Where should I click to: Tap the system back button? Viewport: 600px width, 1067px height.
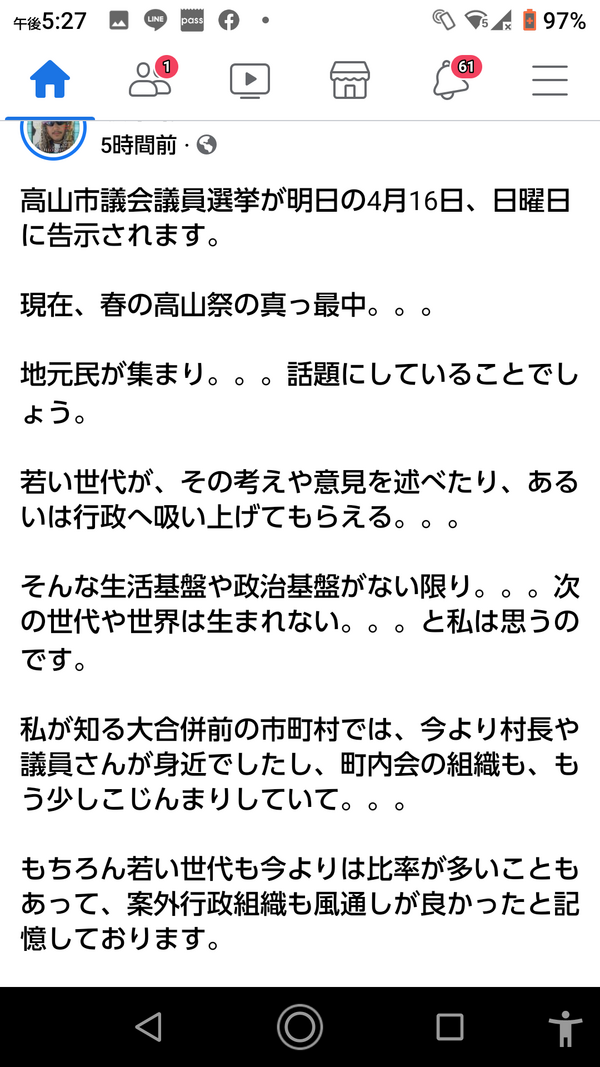148,1026
